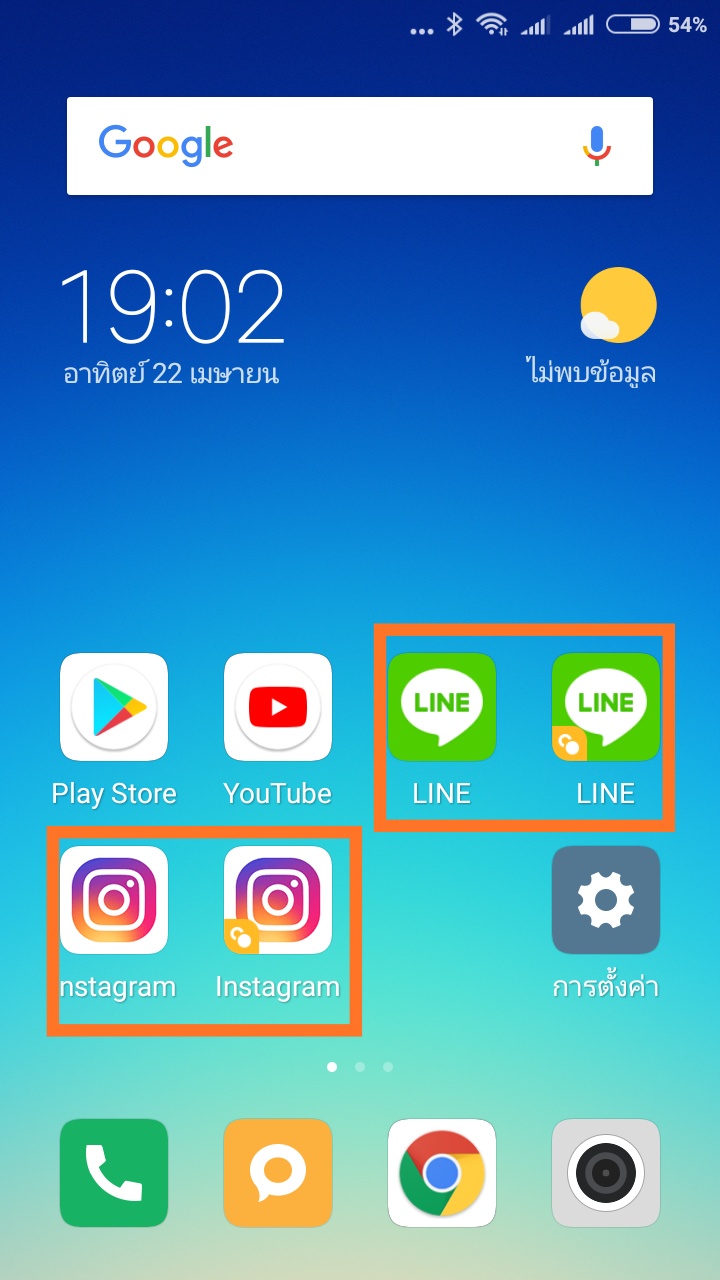Launch the Chrome browser

tap(442, 1173)
